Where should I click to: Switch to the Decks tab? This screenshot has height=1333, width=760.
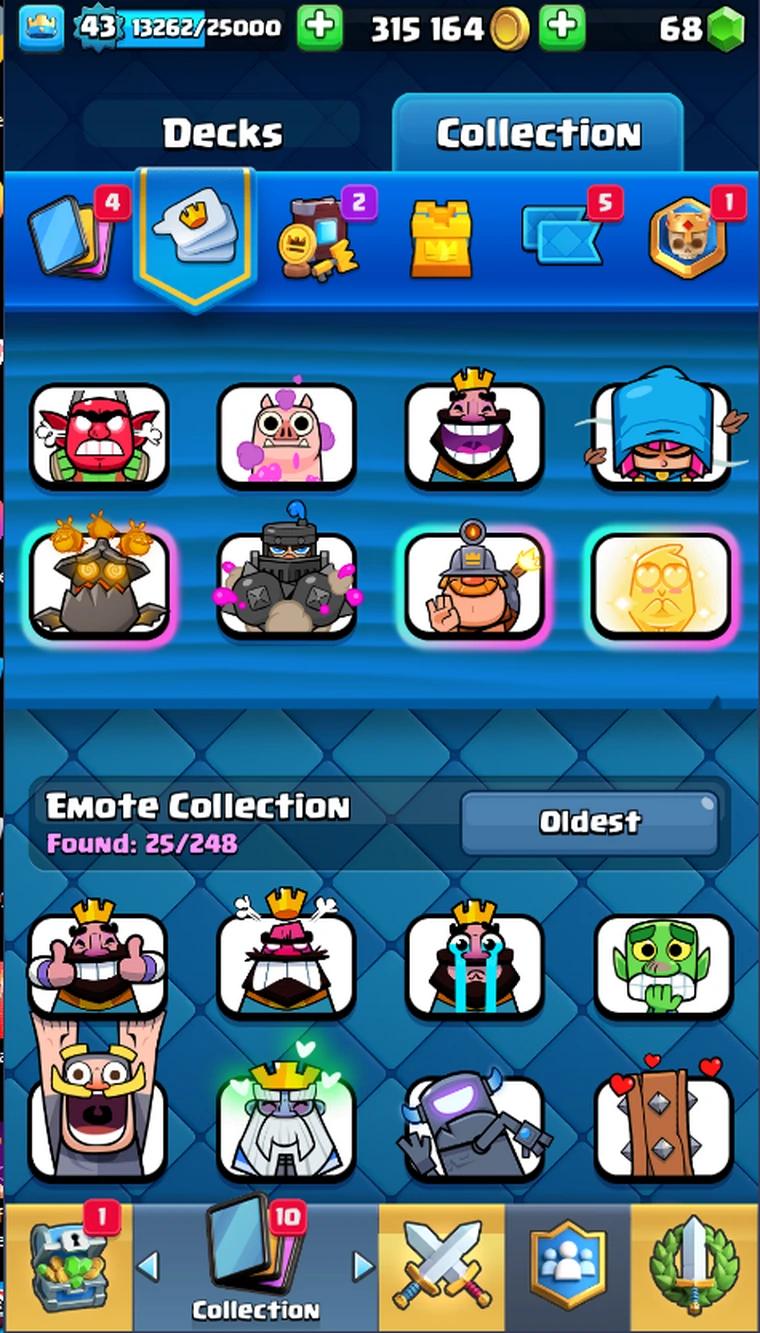[222, 132]
